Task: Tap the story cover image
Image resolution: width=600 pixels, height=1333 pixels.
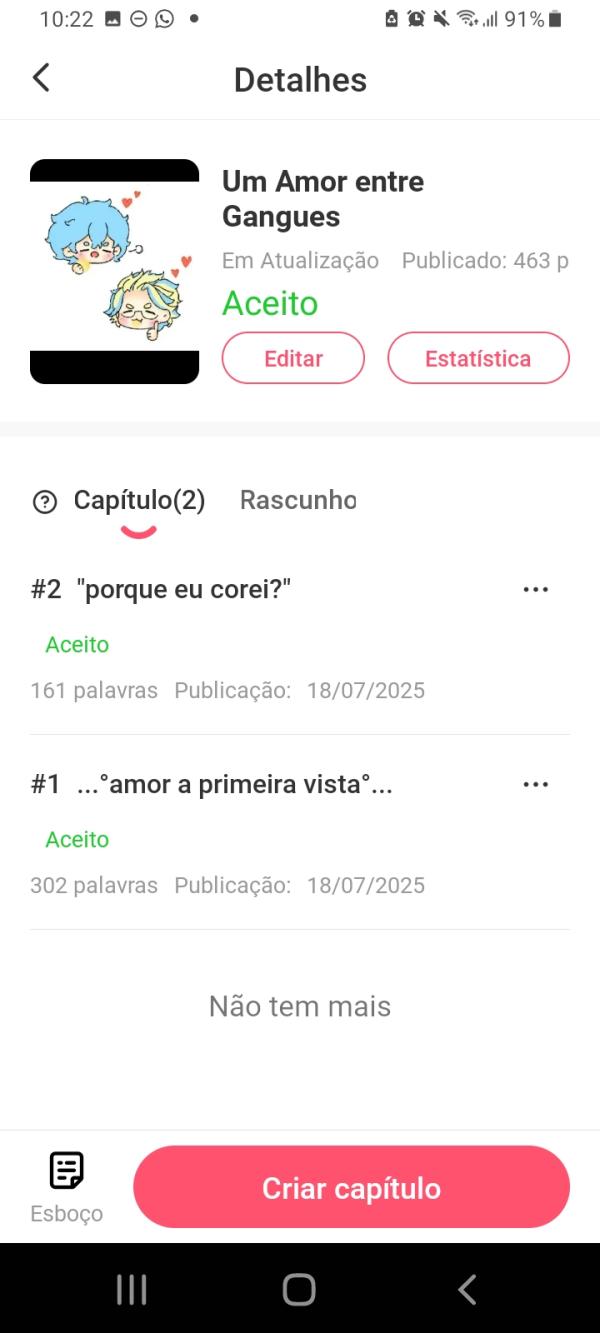Action: click(x=114, y=271)
